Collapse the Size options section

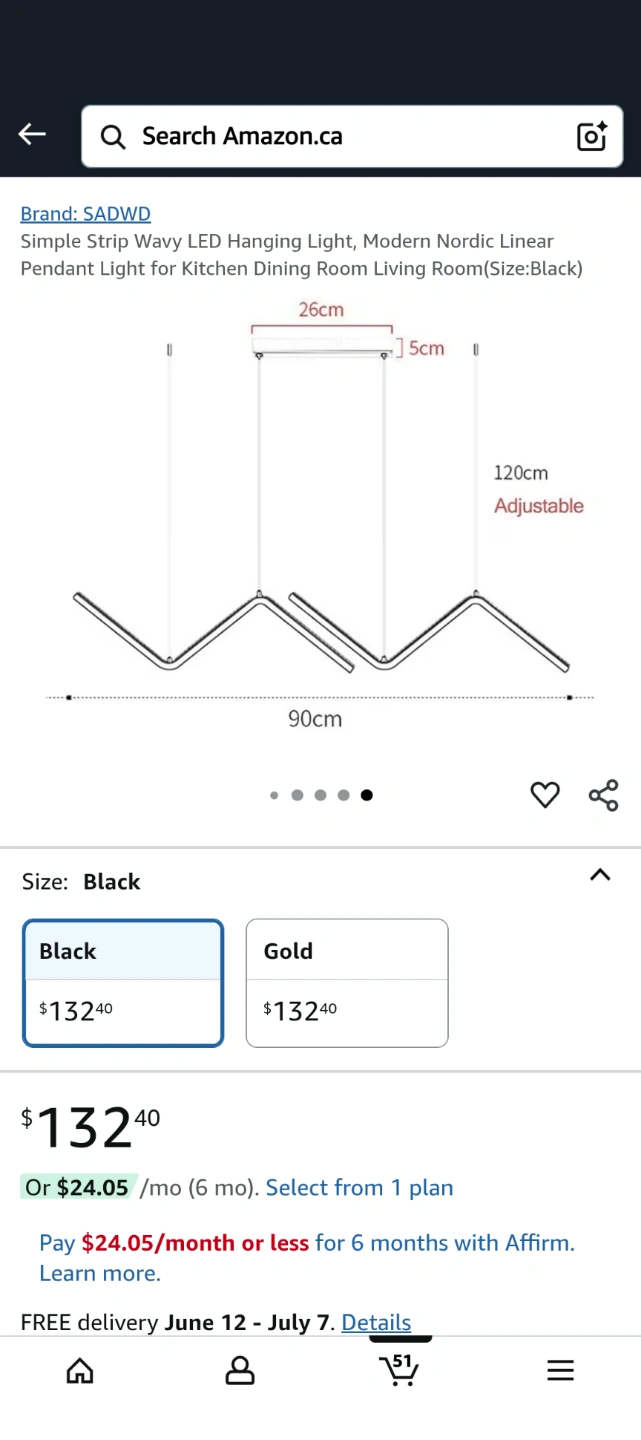pyautogui.click(x=600, y=875)
